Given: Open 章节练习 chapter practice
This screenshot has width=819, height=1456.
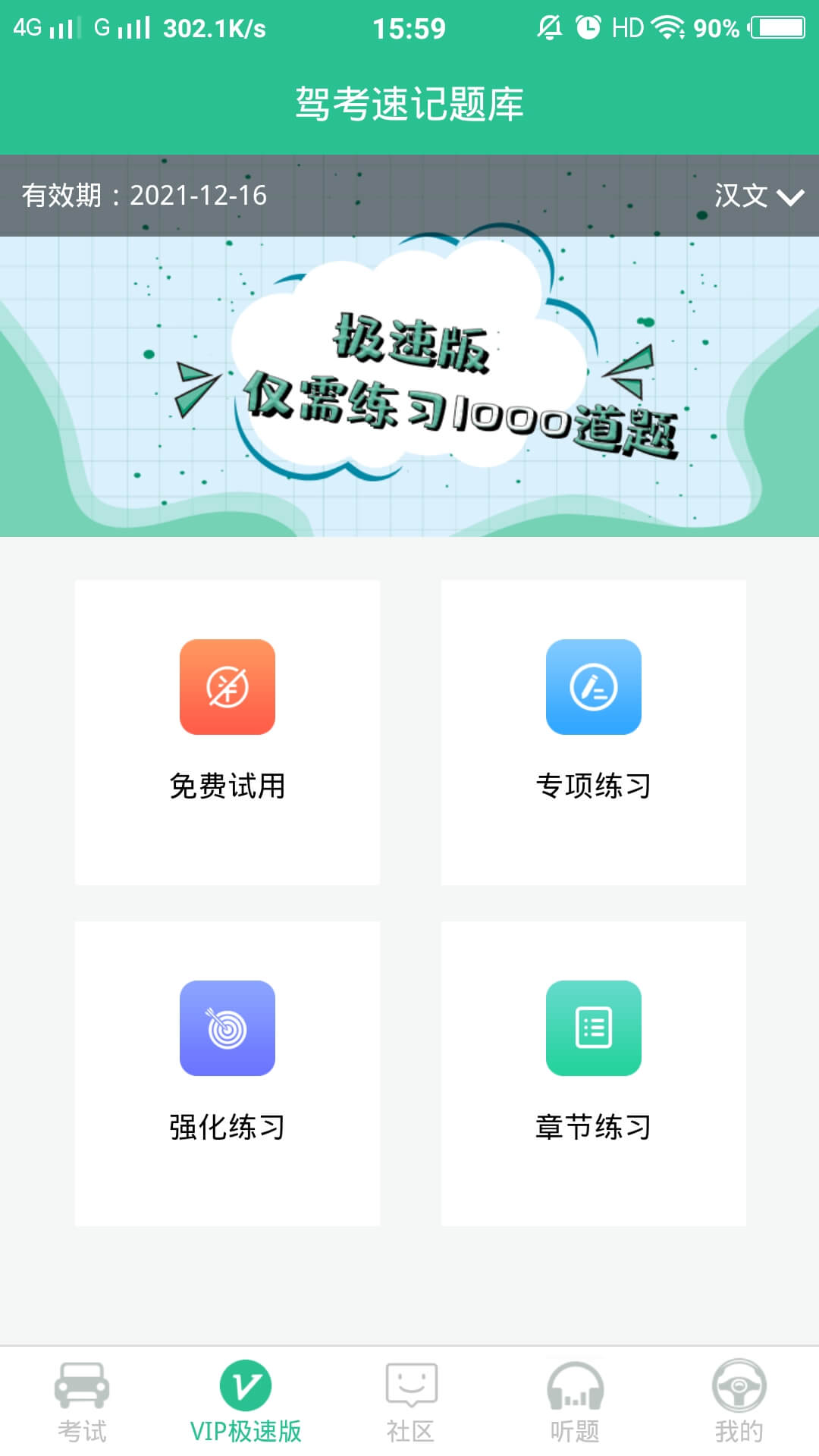Looking at the screenshot, I should 593,1073.
